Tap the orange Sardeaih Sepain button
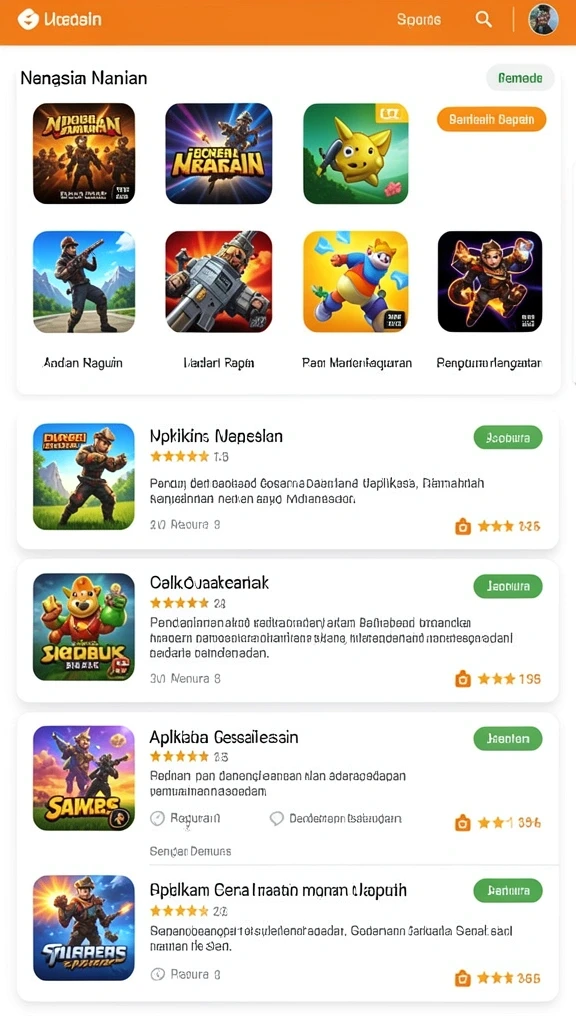Viewport: 576px width, 1024px height. tap(491, 120)
